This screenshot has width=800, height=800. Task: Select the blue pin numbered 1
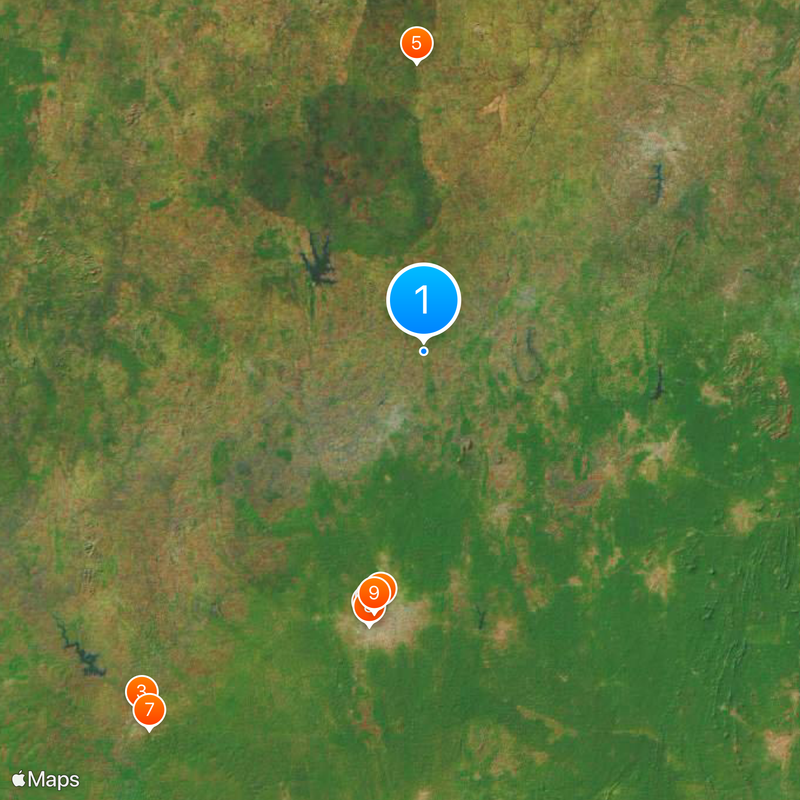pos(424,299)
